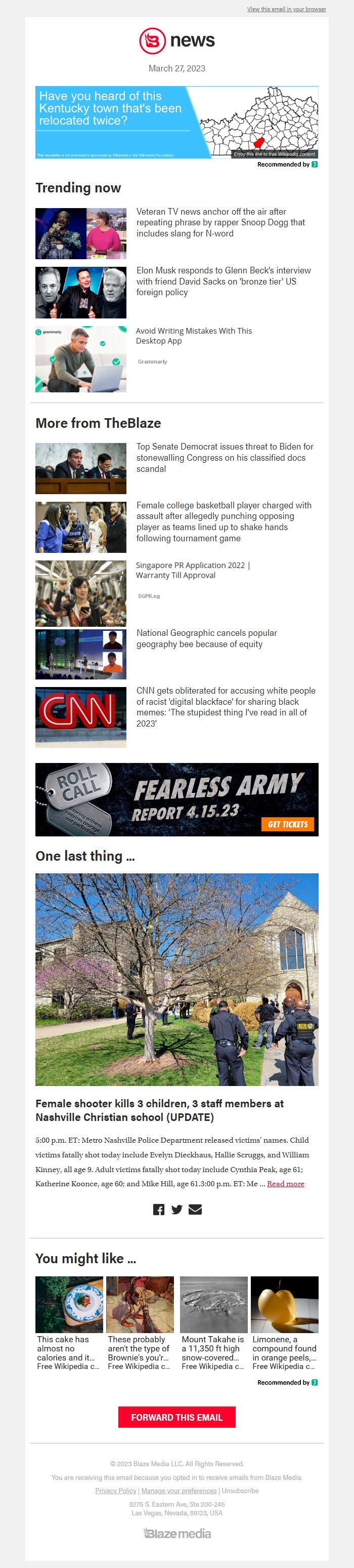The image size is (354, 1568).
Task: Open 'View this email in your browser' link
Action: [x=286, y=9]
